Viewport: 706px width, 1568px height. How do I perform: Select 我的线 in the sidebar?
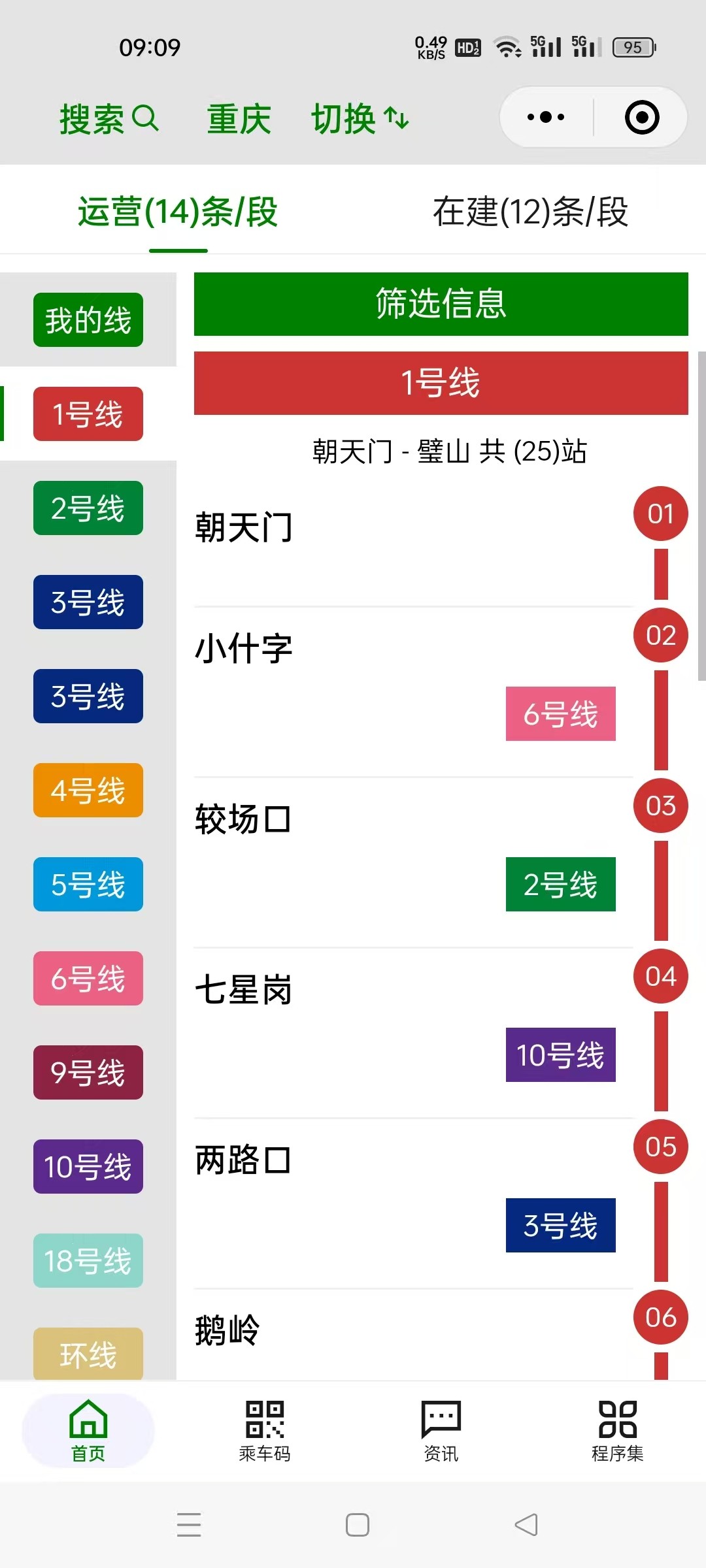coord(88,320)
